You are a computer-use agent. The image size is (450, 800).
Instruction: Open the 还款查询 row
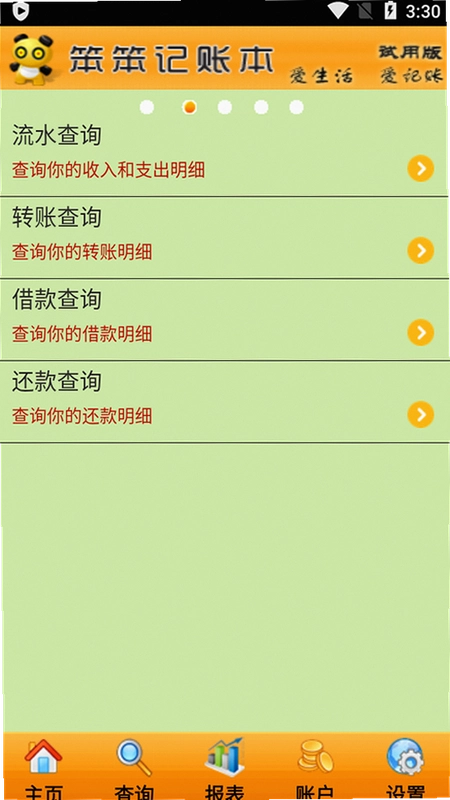(x=224, y=402)
